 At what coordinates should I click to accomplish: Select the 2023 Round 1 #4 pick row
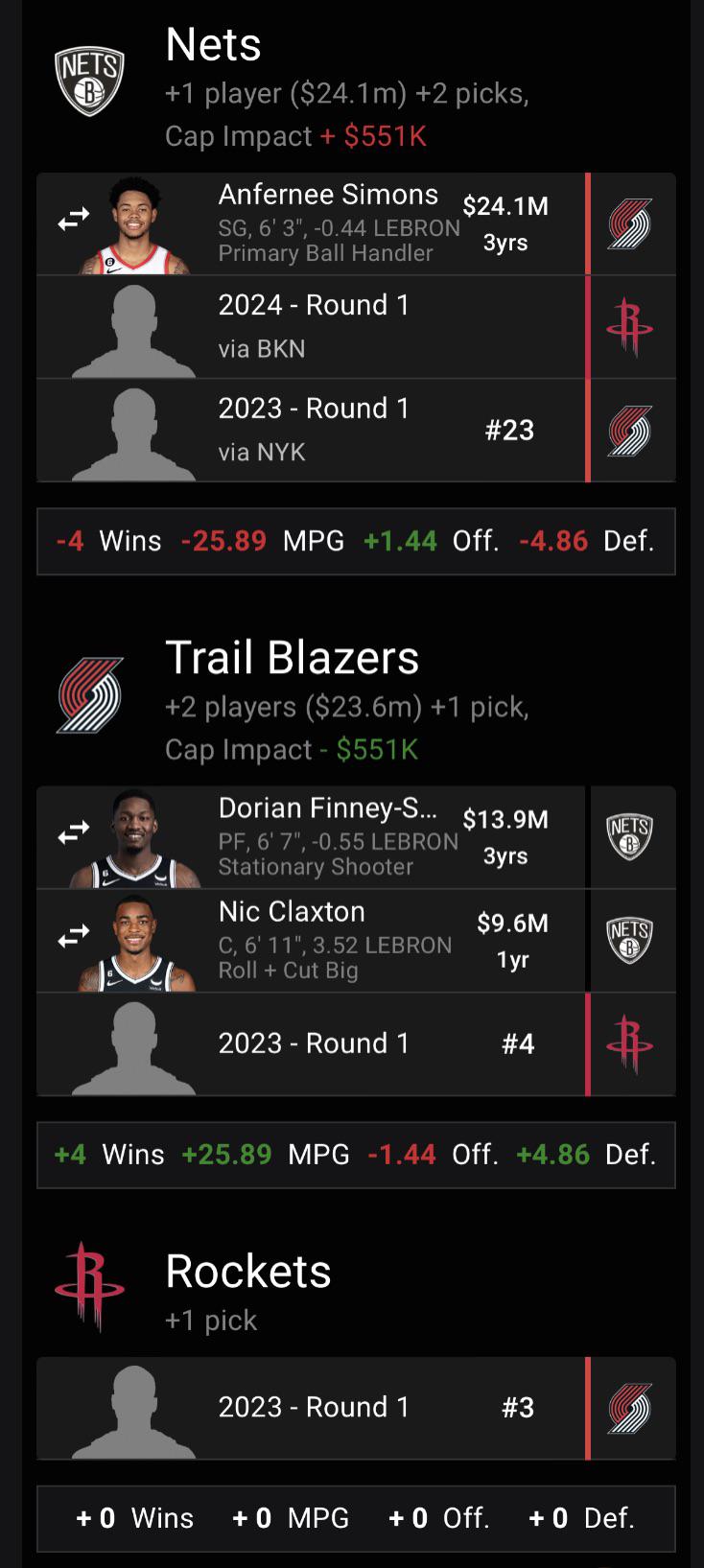314,1043
